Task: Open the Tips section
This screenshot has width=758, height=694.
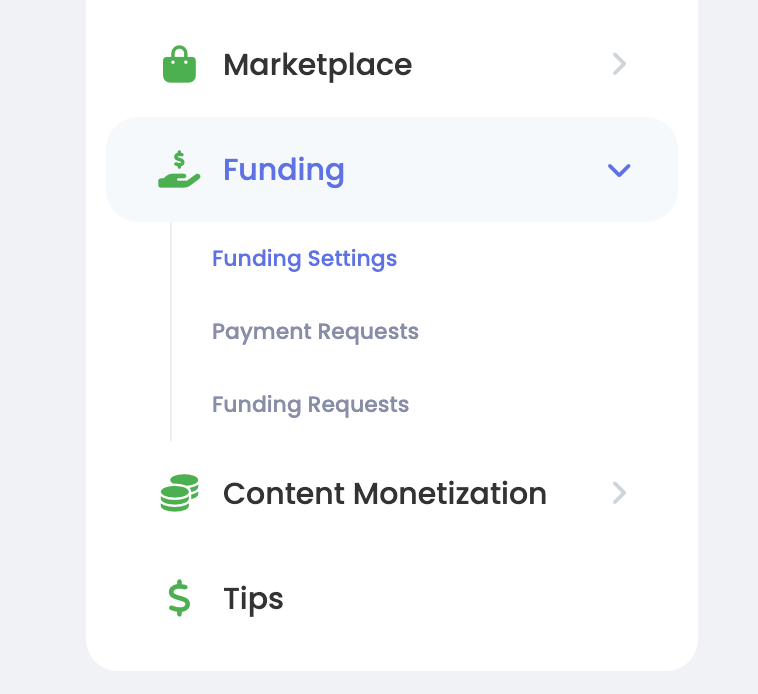Action: click(392, 598)
